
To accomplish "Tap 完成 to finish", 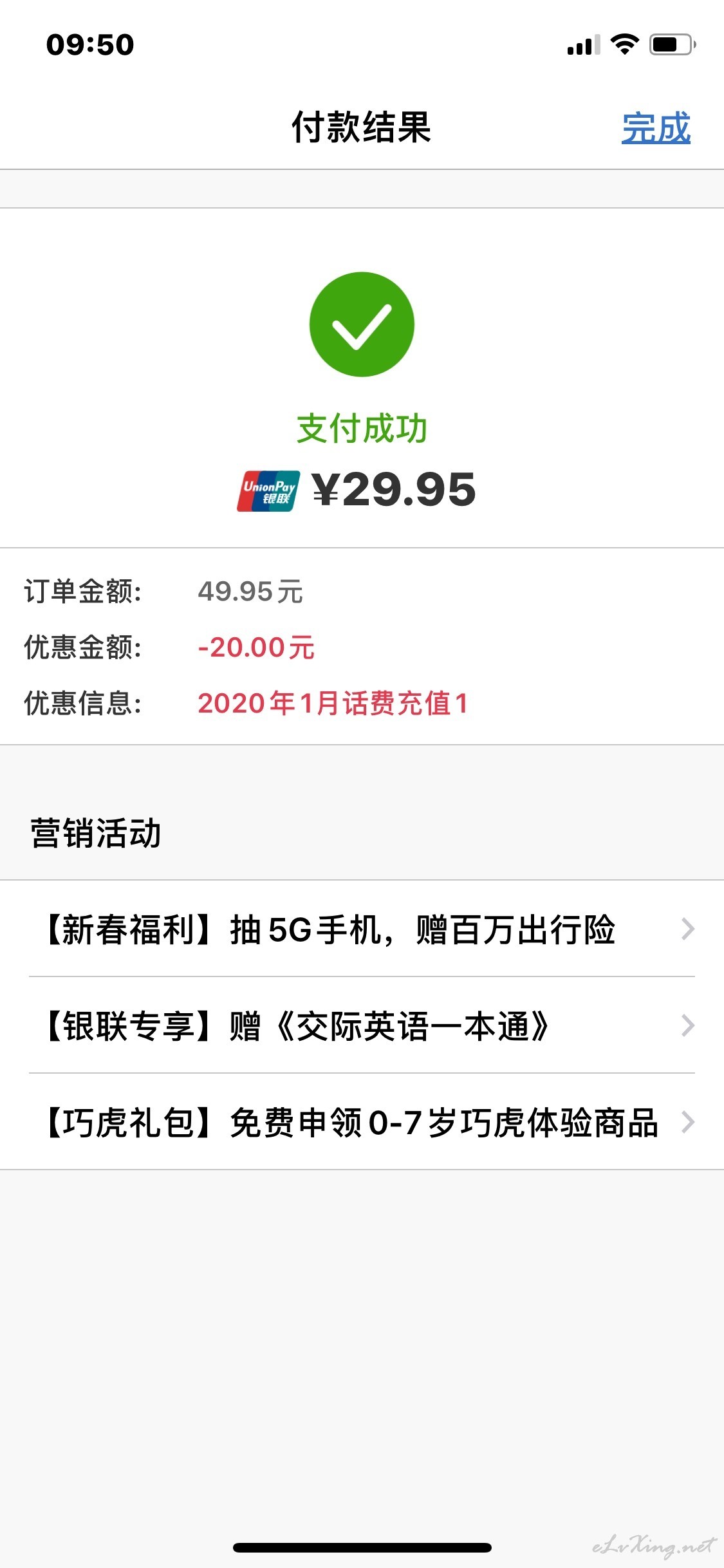I will coord(656,127).
